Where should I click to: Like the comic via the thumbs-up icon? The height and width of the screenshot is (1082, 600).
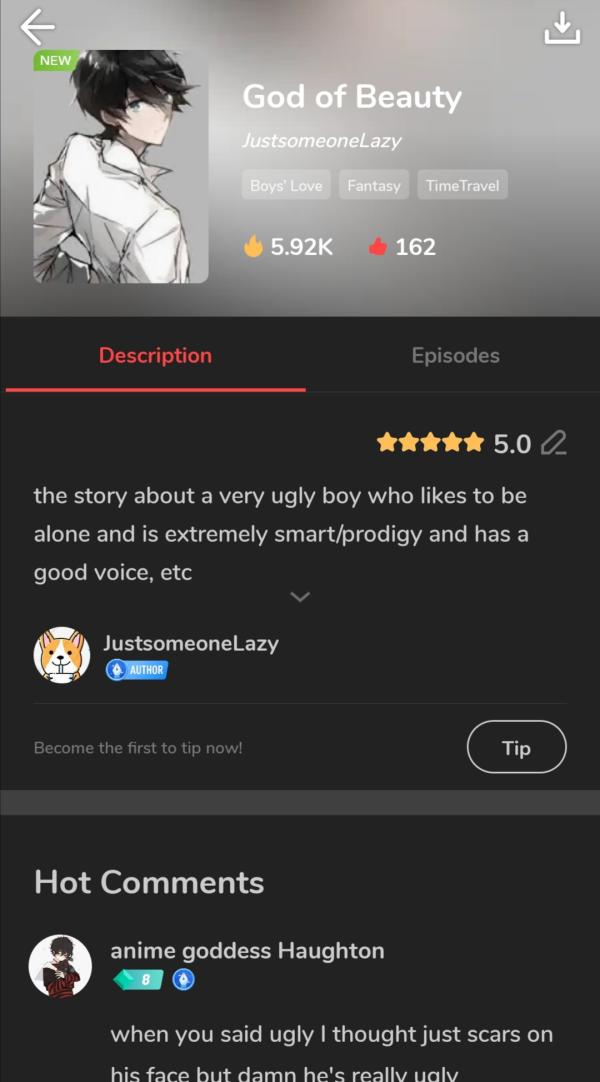378,247
